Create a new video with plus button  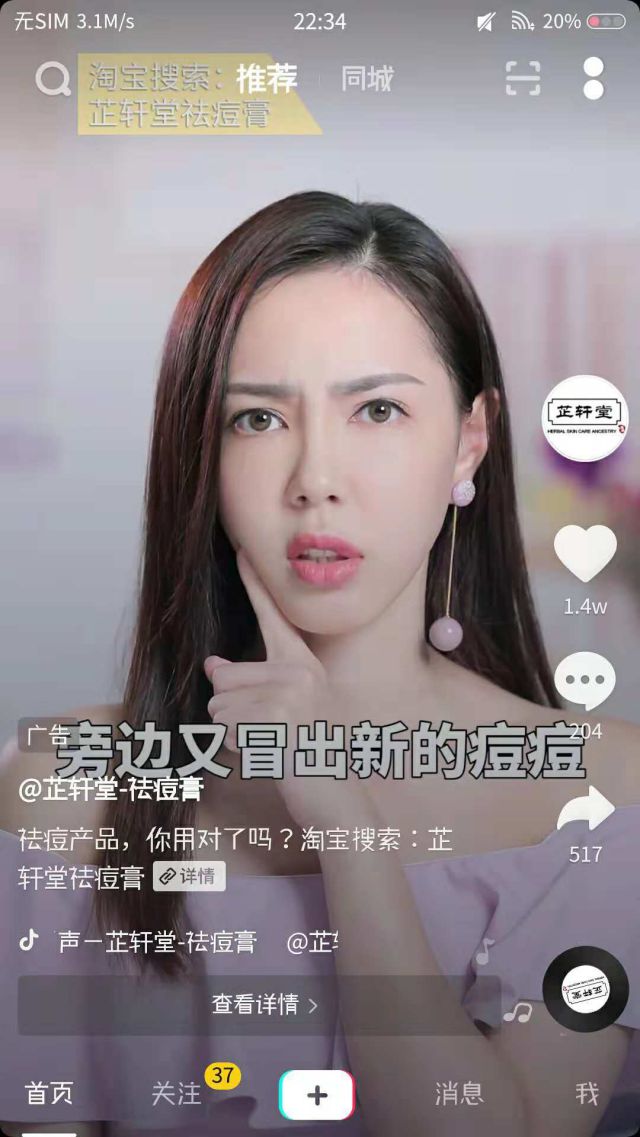(x=316, y=1094)
